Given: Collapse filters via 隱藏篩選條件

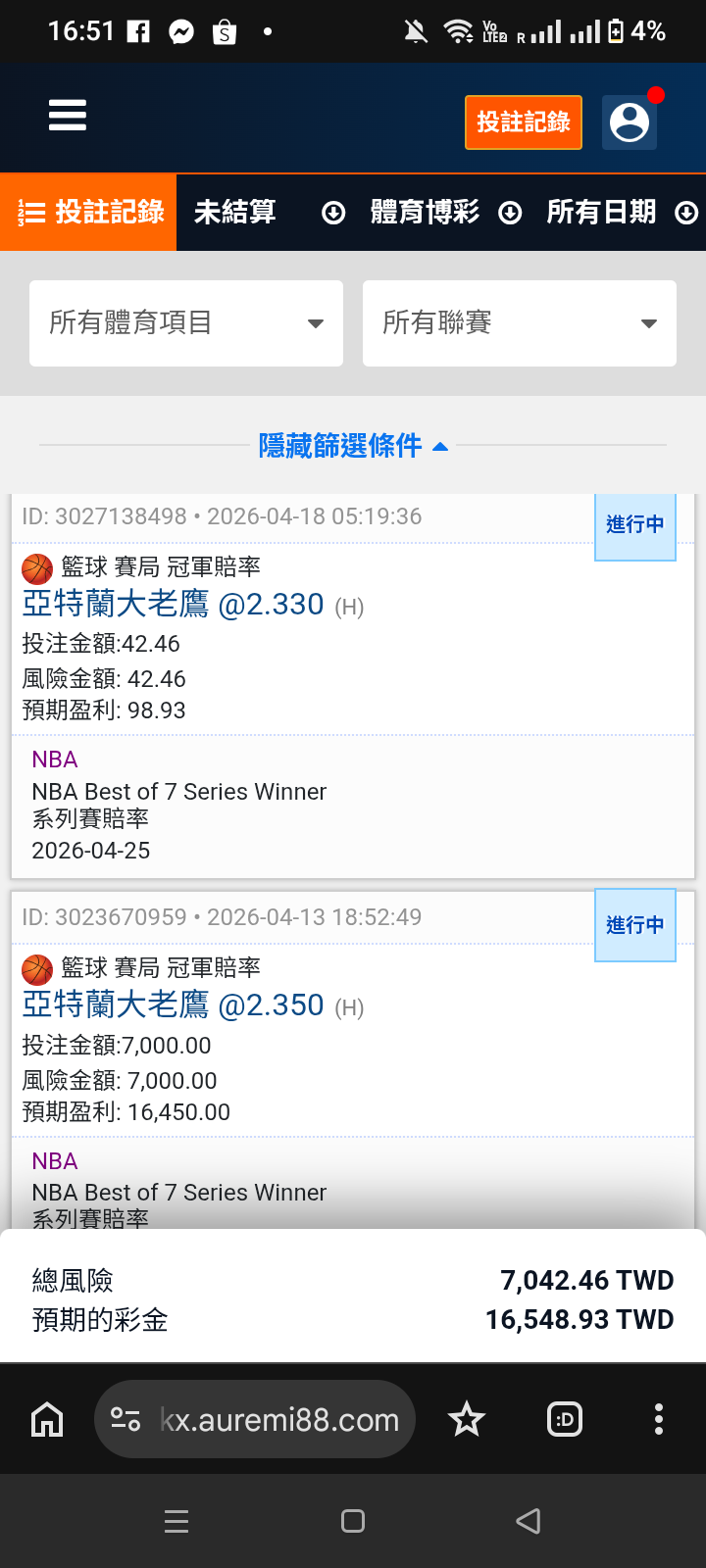Looking at the screenshot, I should (x=353, y=446).
